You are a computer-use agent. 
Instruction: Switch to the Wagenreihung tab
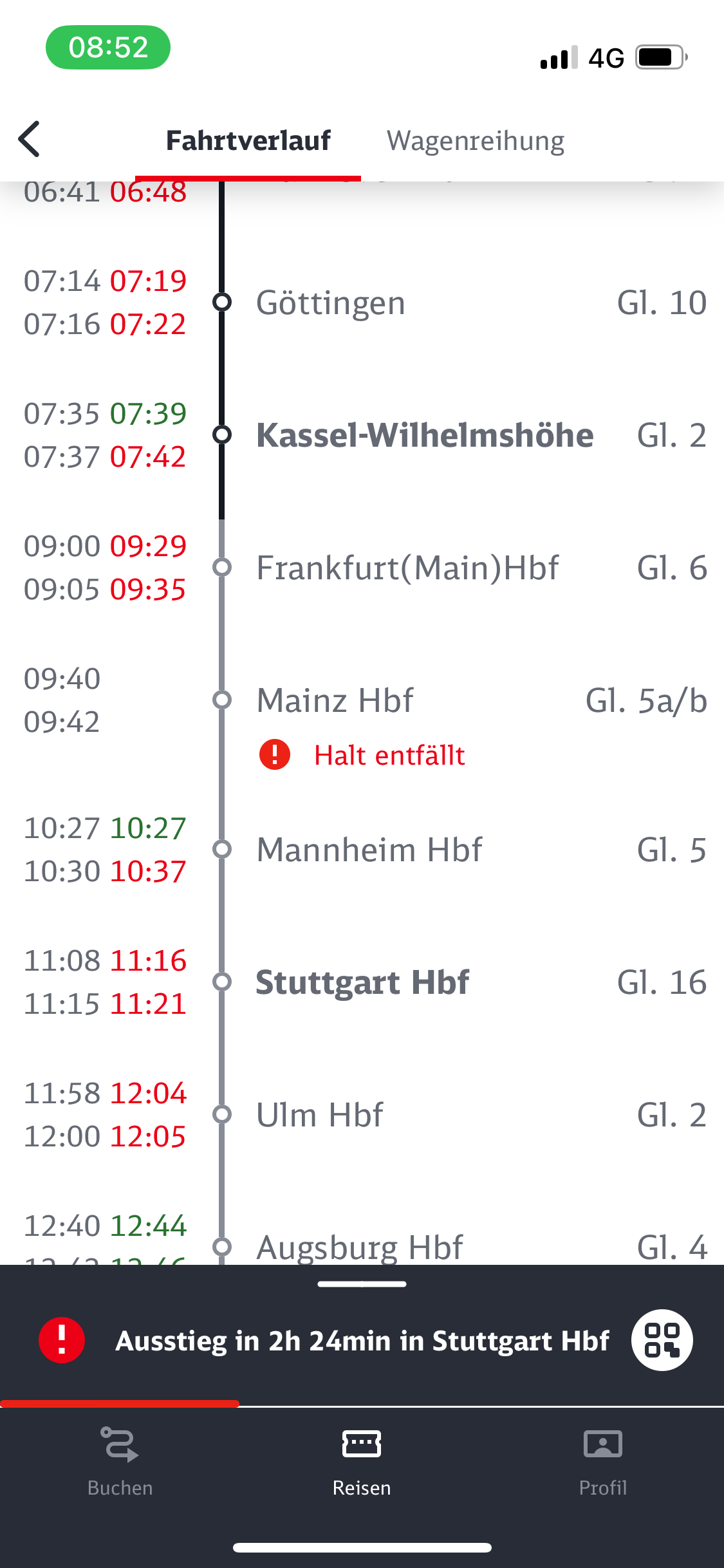pyautogui.click(x=475, y=141)
